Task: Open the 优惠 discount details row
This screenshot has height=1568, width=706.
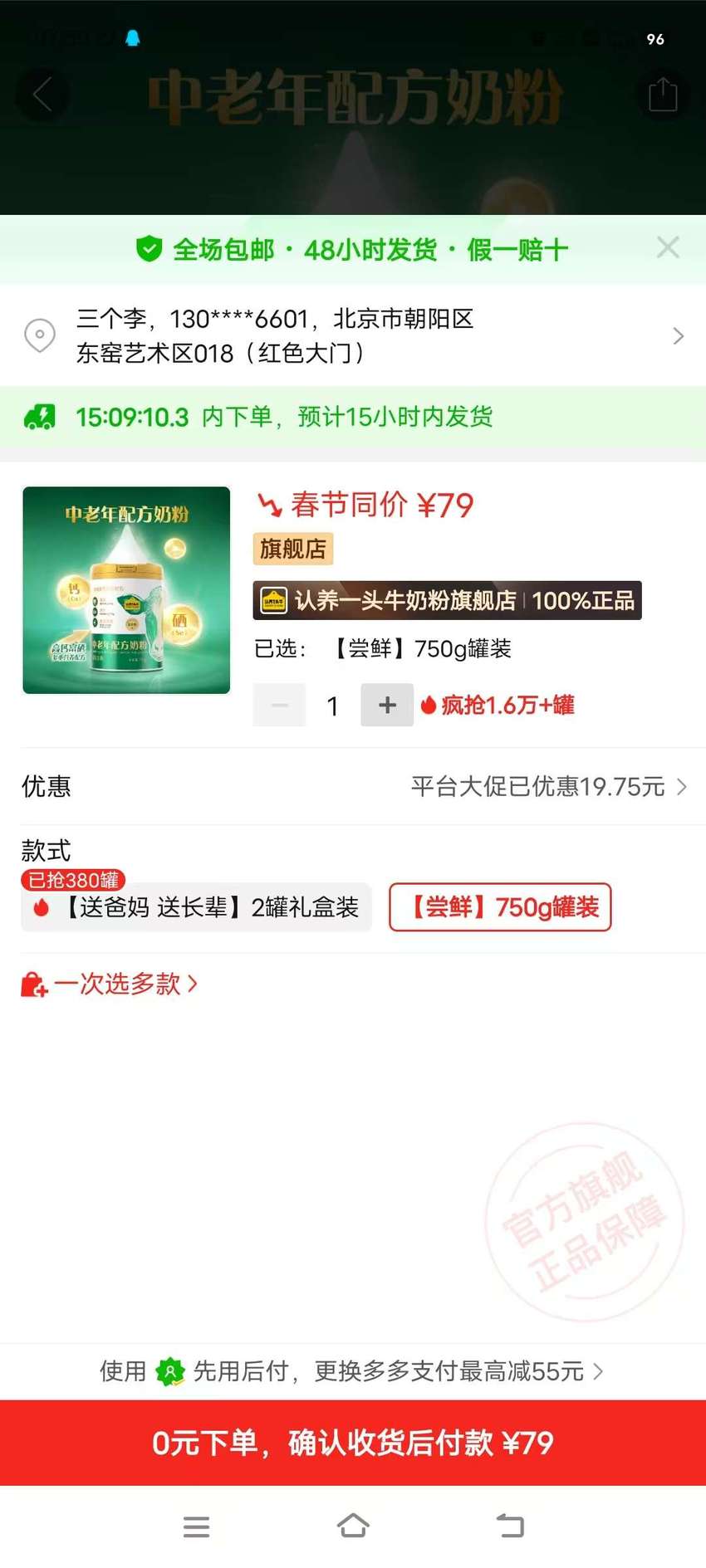Action: click(353, 787)
